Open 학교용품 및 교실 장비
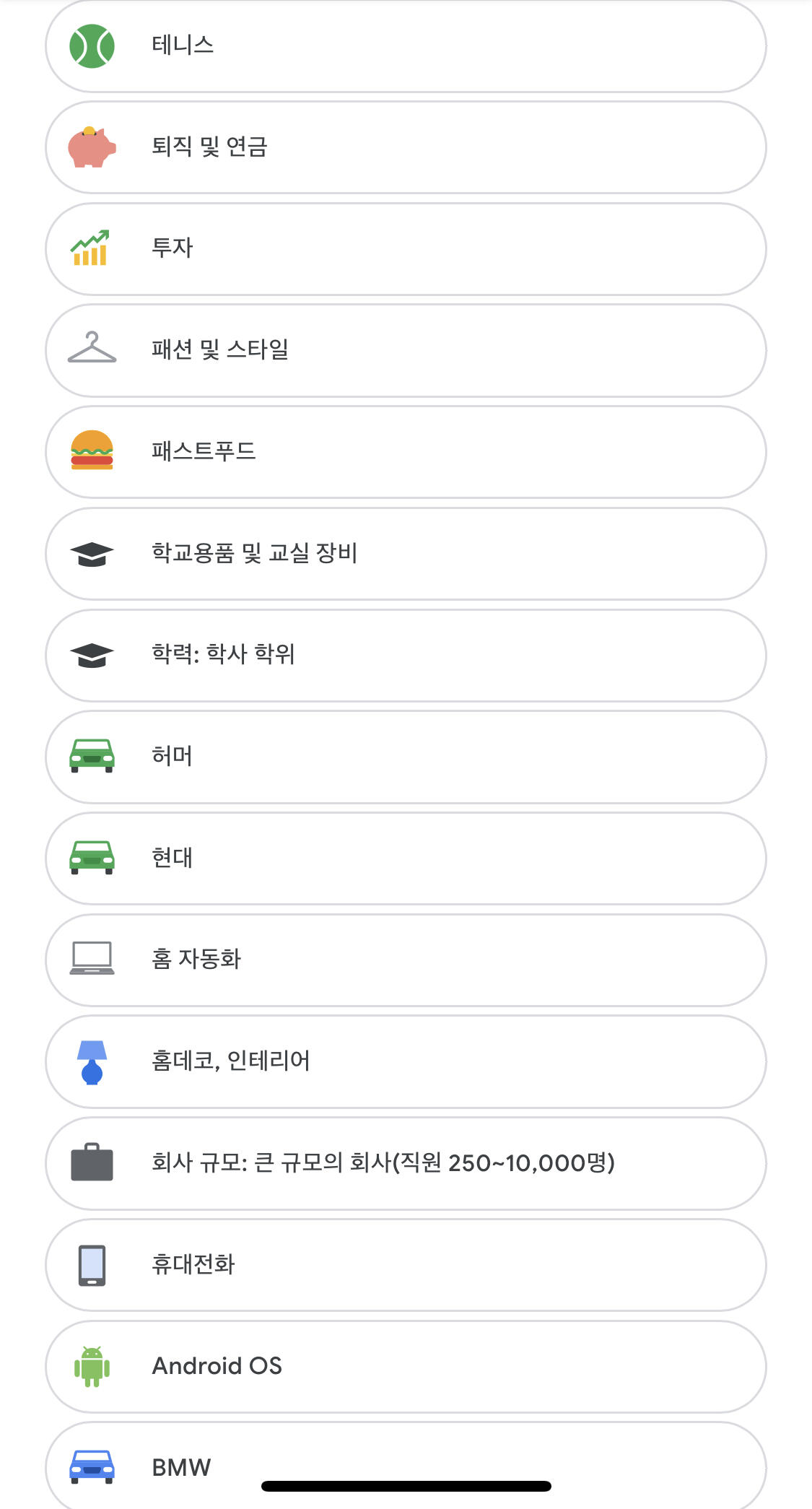 pos(404,554)
